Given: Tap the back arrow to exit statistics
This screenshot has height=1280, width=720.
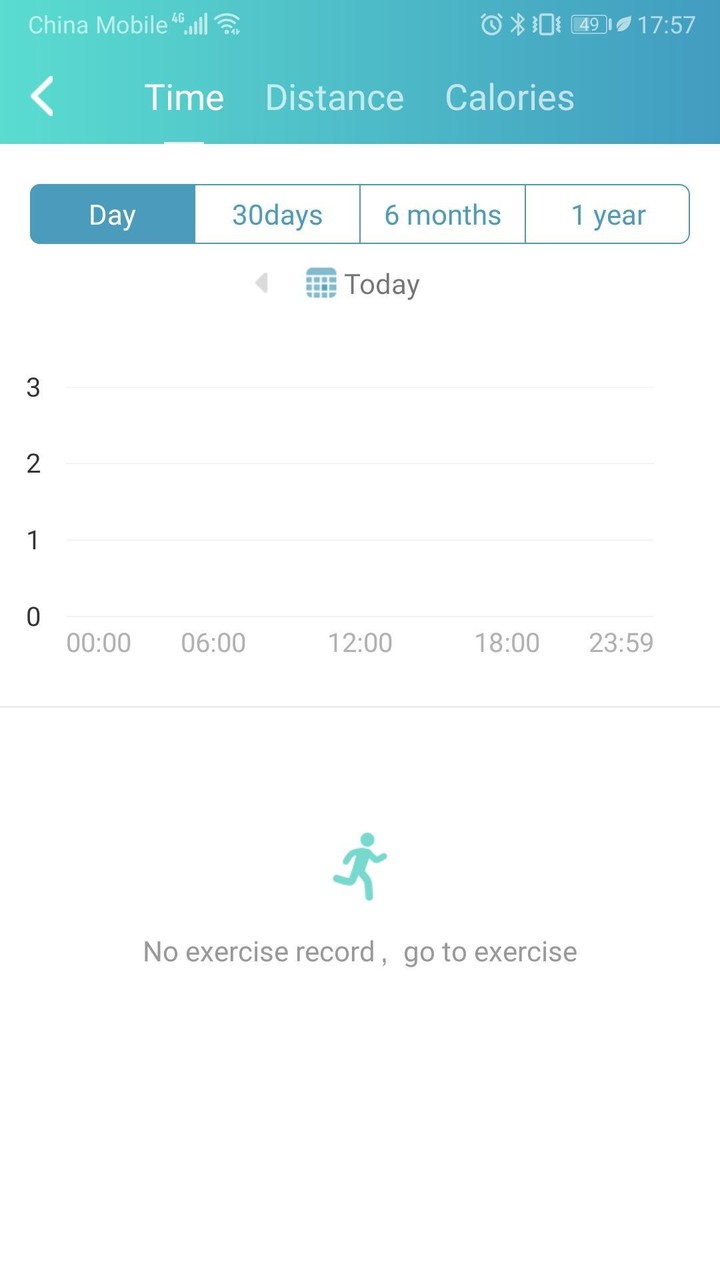Looking at the screenshot, I should (42, 97).
